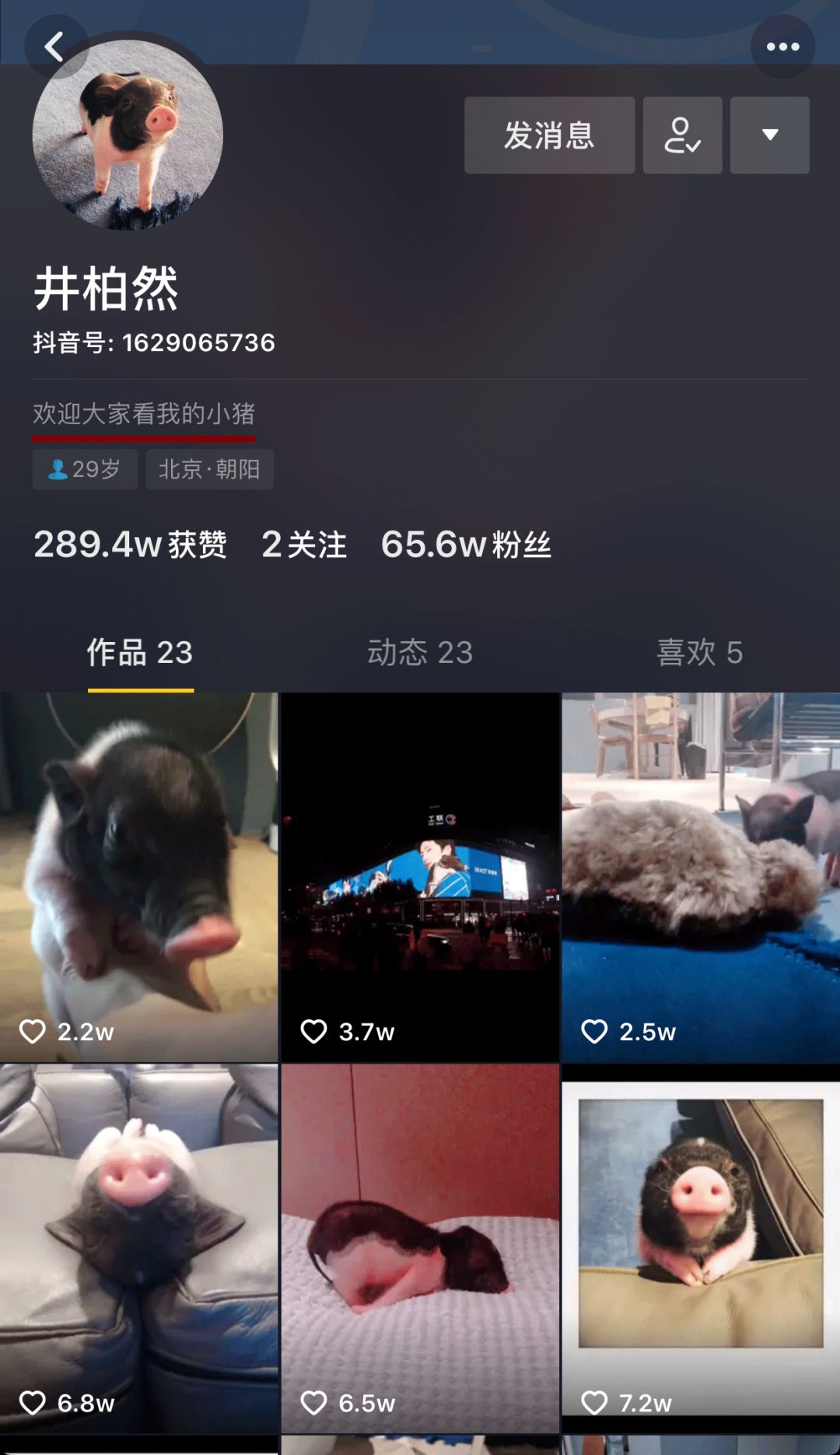Click the follow user-check icon

[x=681, y=135]
